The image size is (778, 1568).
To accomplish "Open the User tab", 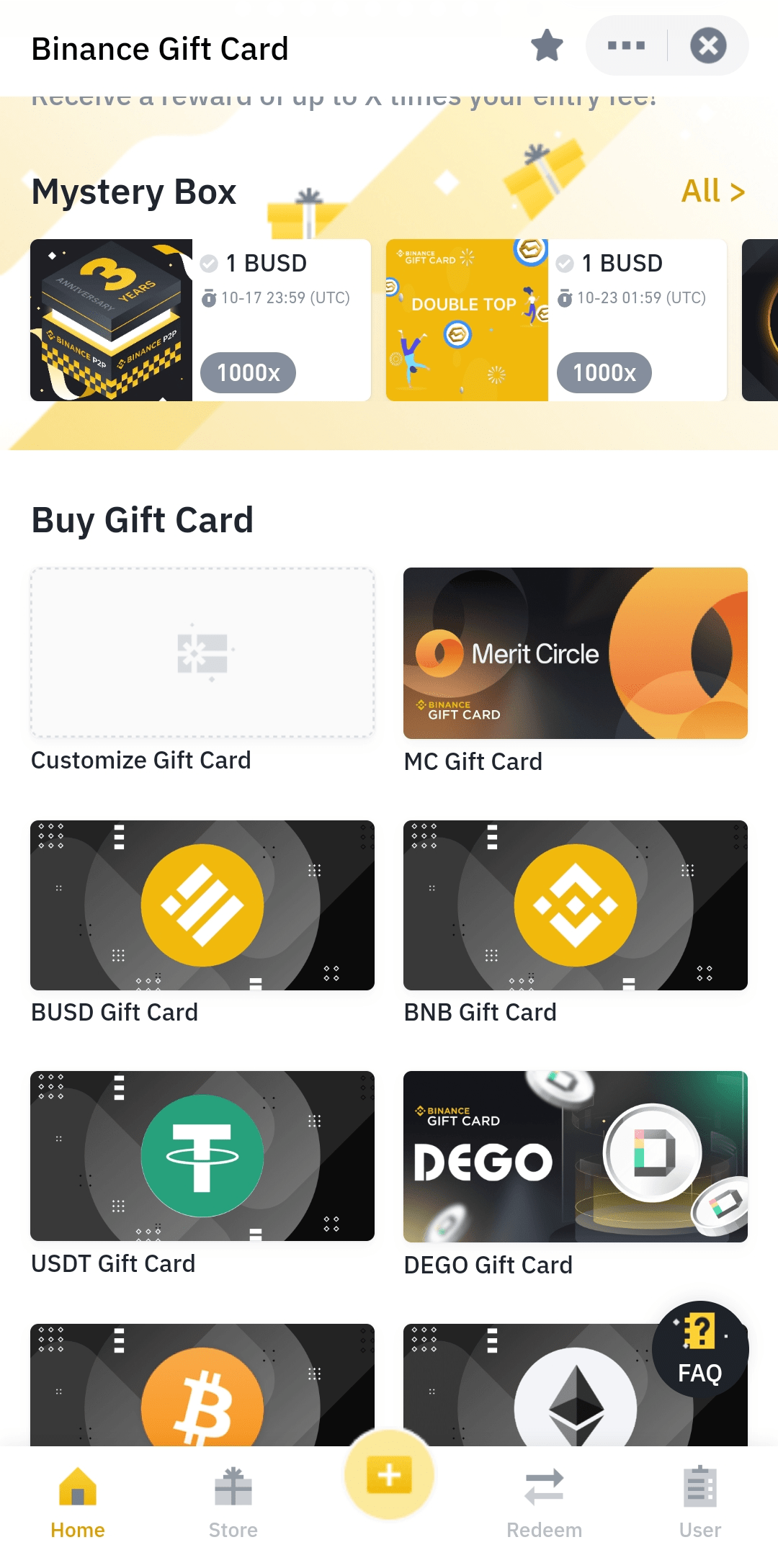I will [x=700, y=1502].
